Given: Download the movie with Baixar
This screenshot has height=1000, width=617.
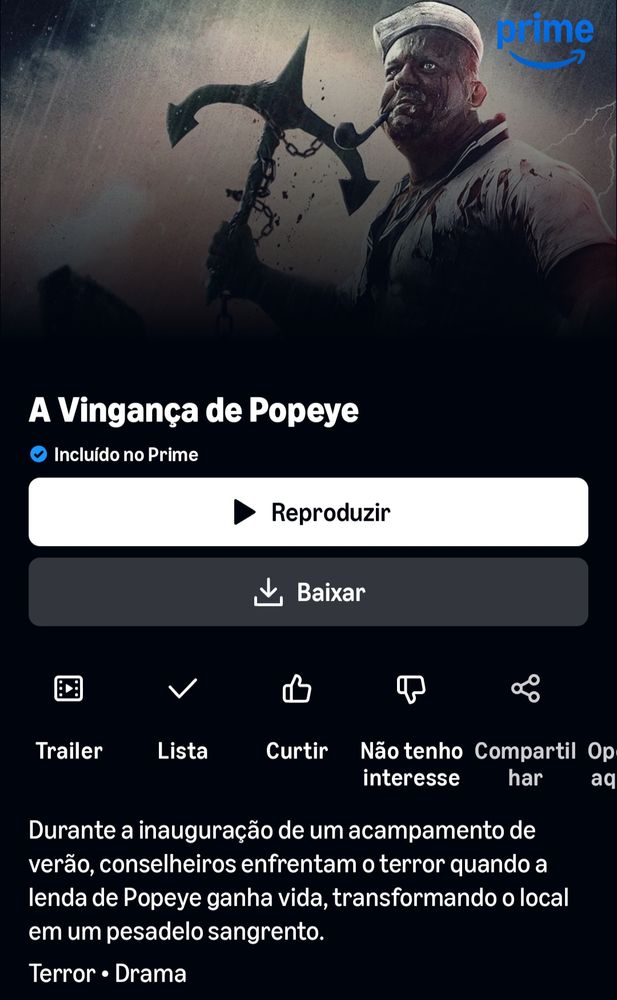Looking at the screenshot, I should pyautogui.click(x=308, y=592).
